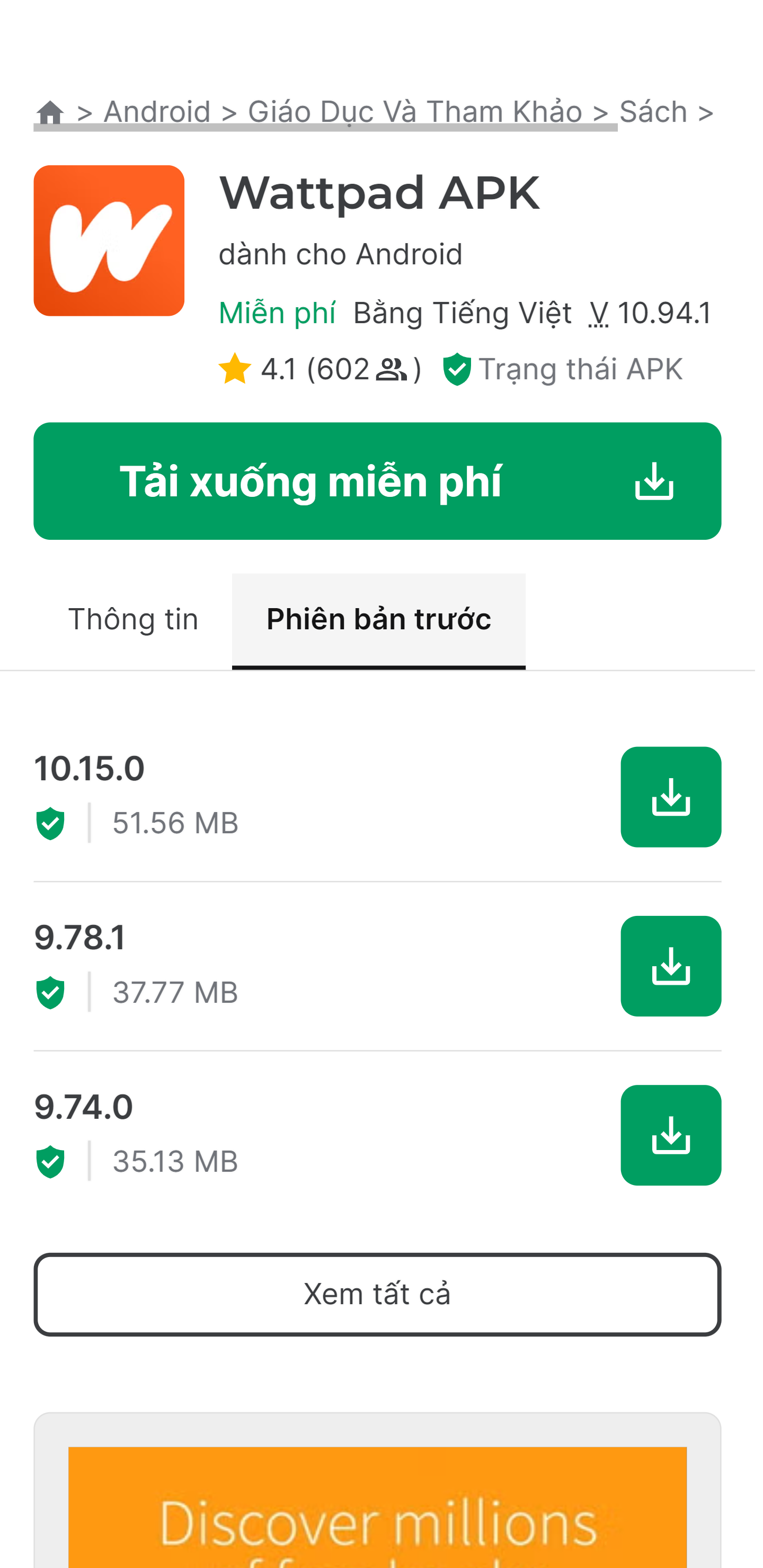
Task: Open the Giáo Dục Và Tham Khảo category link
Action: 415,110
